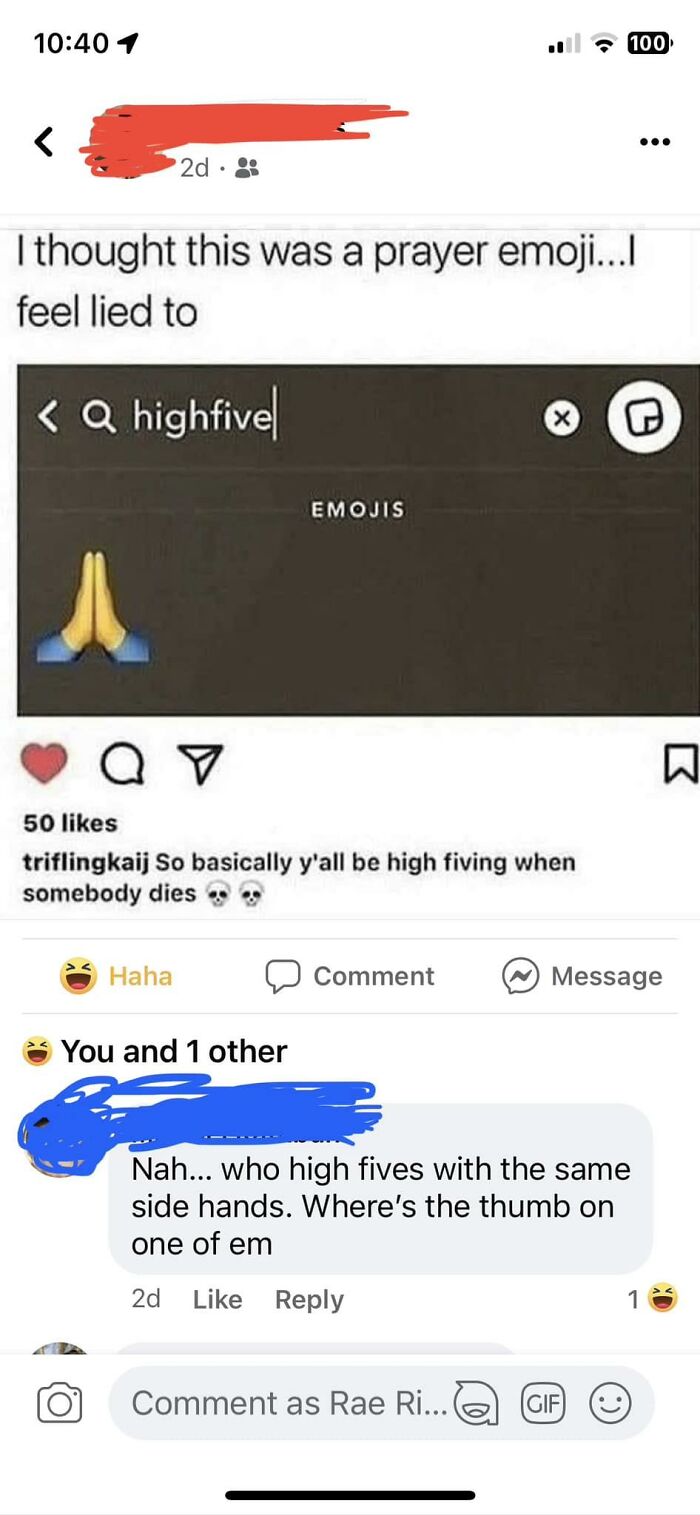Open the avatar sticker picker in comment box

click(x=477, y=1403)
